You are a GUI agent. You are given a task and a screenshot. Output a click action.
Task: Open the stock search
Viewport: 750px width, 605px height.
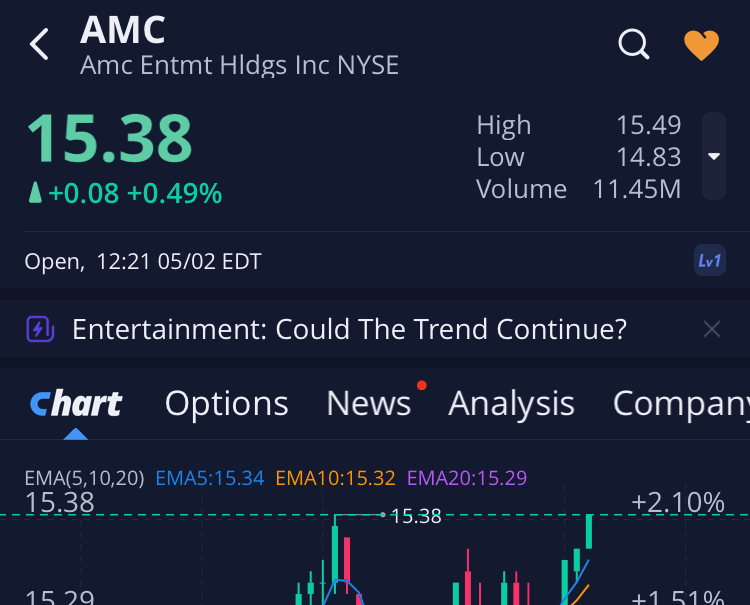634,45
